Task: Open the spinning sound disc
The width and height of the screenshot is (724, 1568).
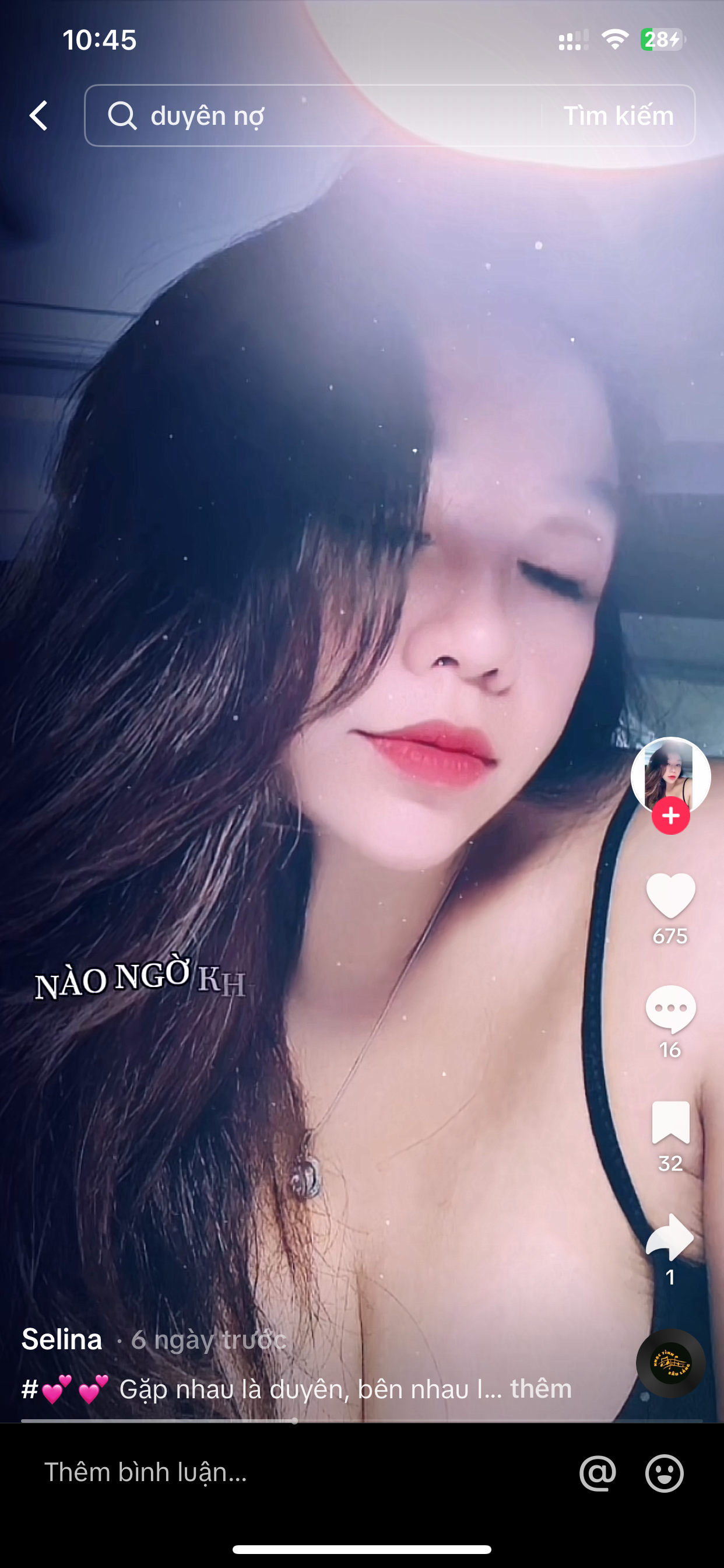Action: point(670,1363)
